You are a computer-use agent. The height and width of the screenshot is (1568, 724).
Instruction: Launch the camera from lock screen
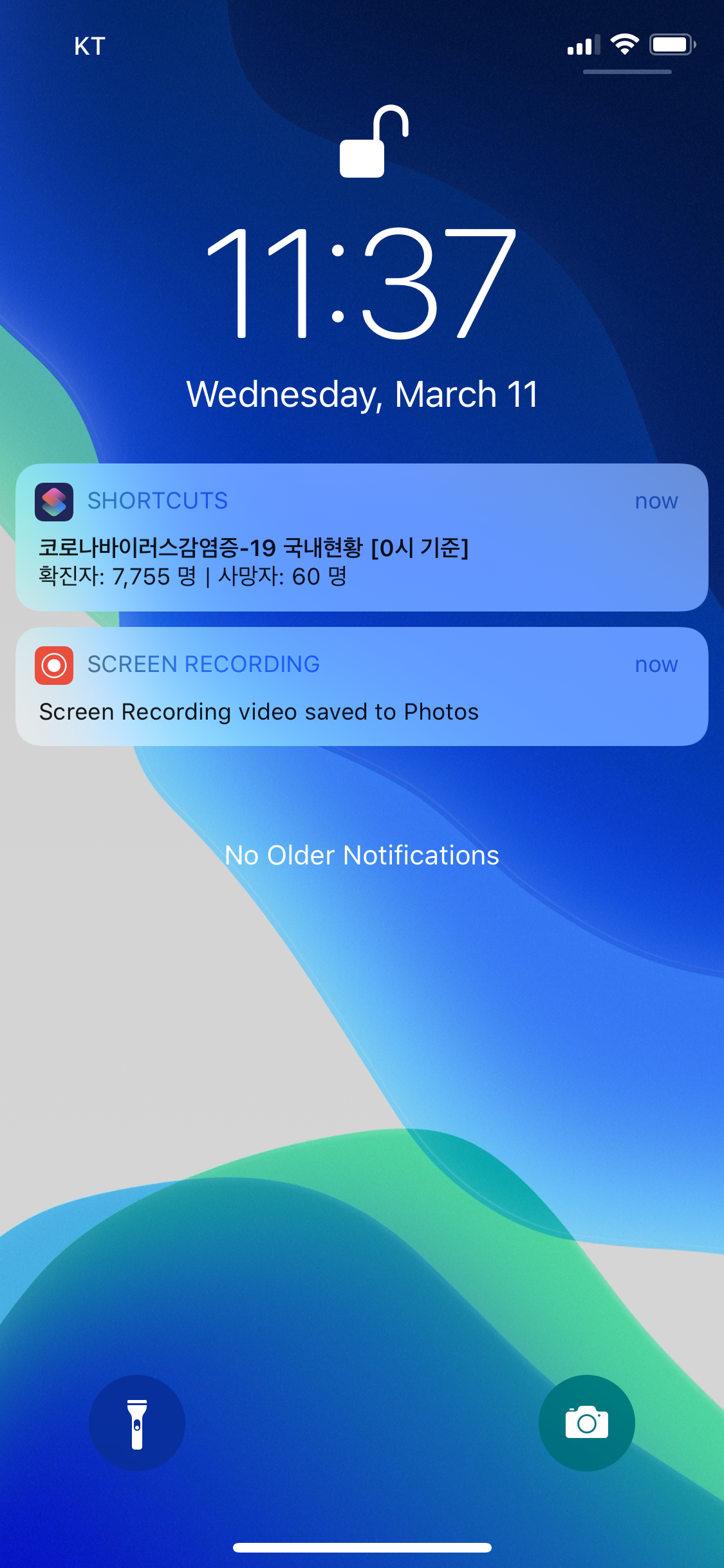point(586,1423)
